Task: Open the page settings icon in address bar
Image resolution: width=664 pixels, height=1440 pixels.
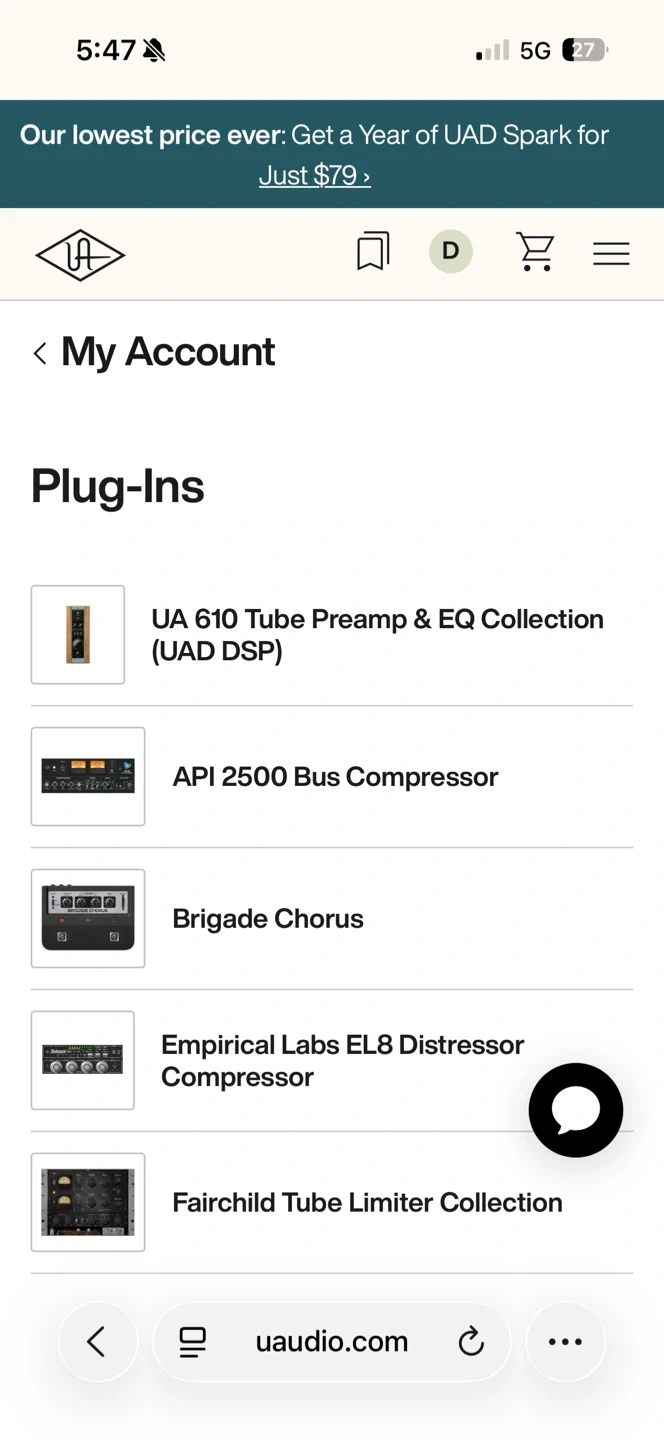Action: tap(193, 1342)
